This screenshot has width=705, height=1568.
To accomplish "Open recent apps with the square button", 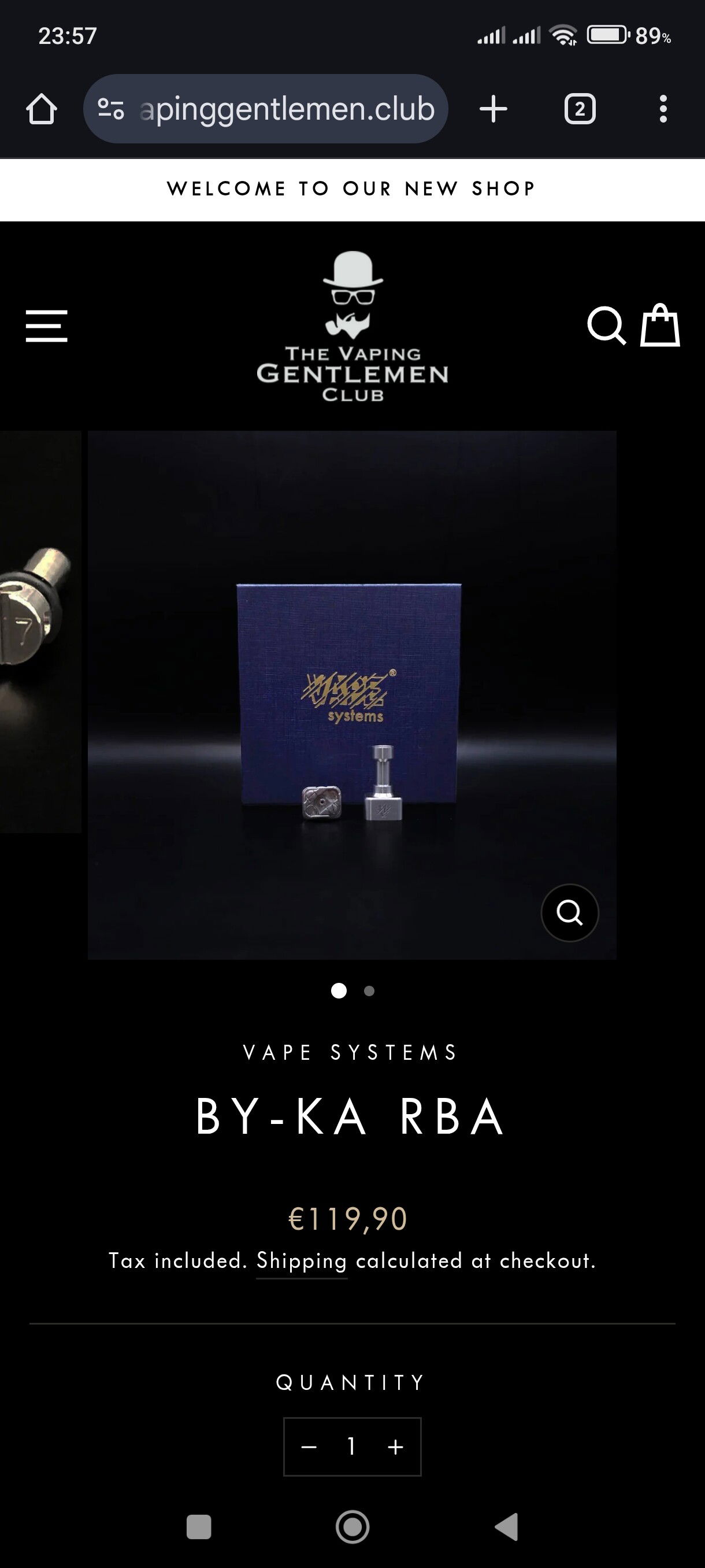I will (199, 1526).
